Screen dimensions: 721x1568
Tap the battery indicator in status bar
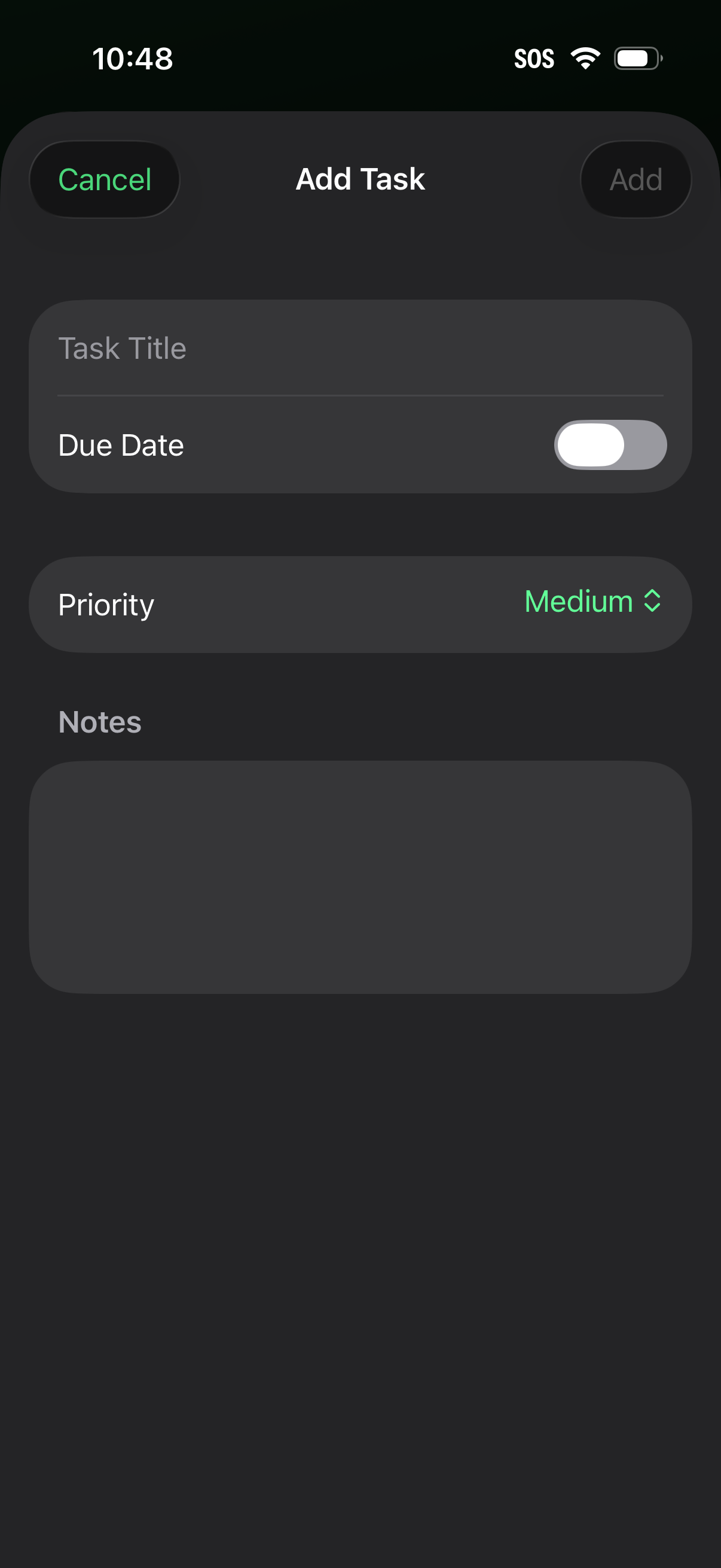637,58
